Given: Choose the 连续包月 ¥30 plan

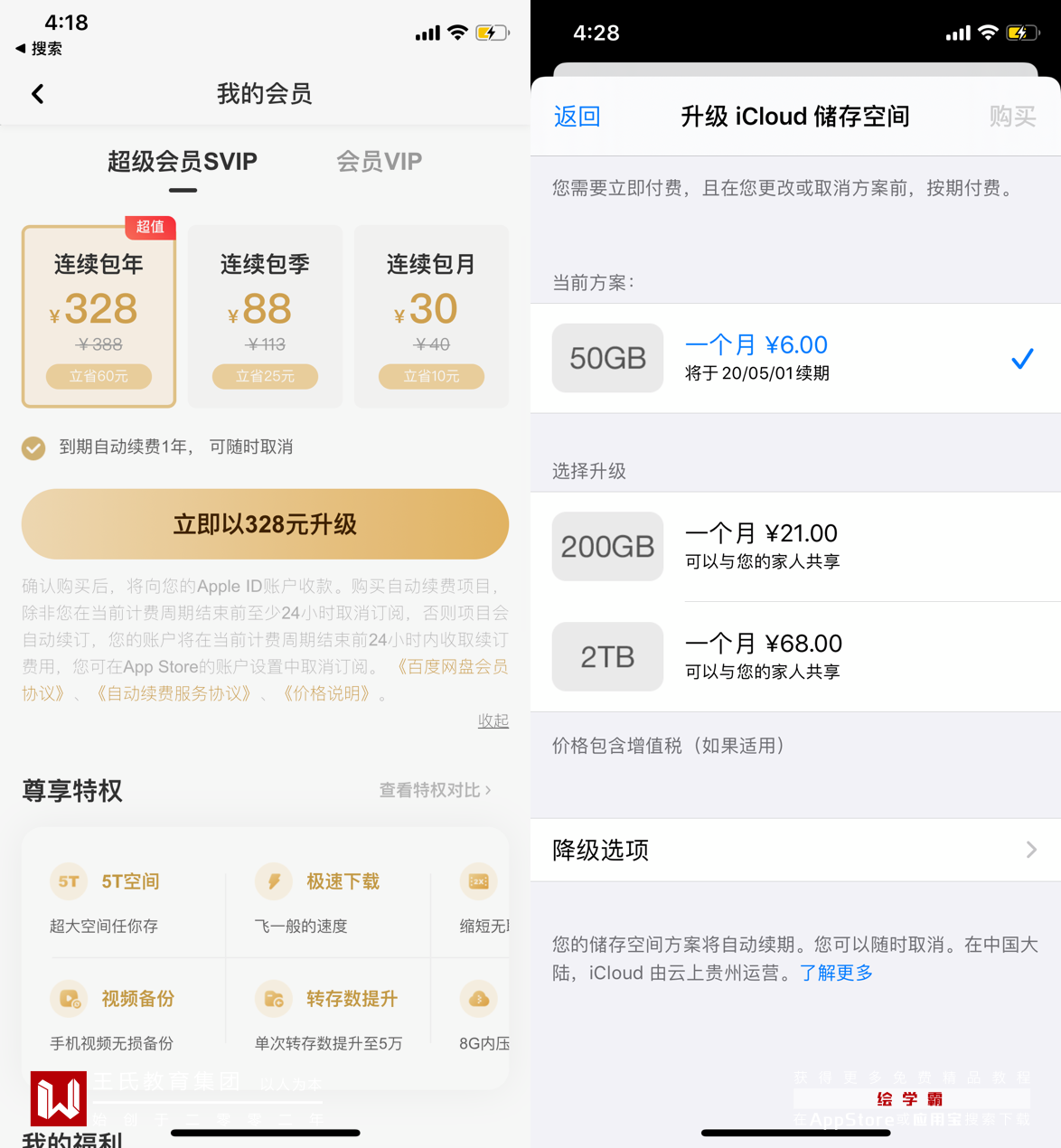Looking at the screenshot, I should tap(431, 316).
